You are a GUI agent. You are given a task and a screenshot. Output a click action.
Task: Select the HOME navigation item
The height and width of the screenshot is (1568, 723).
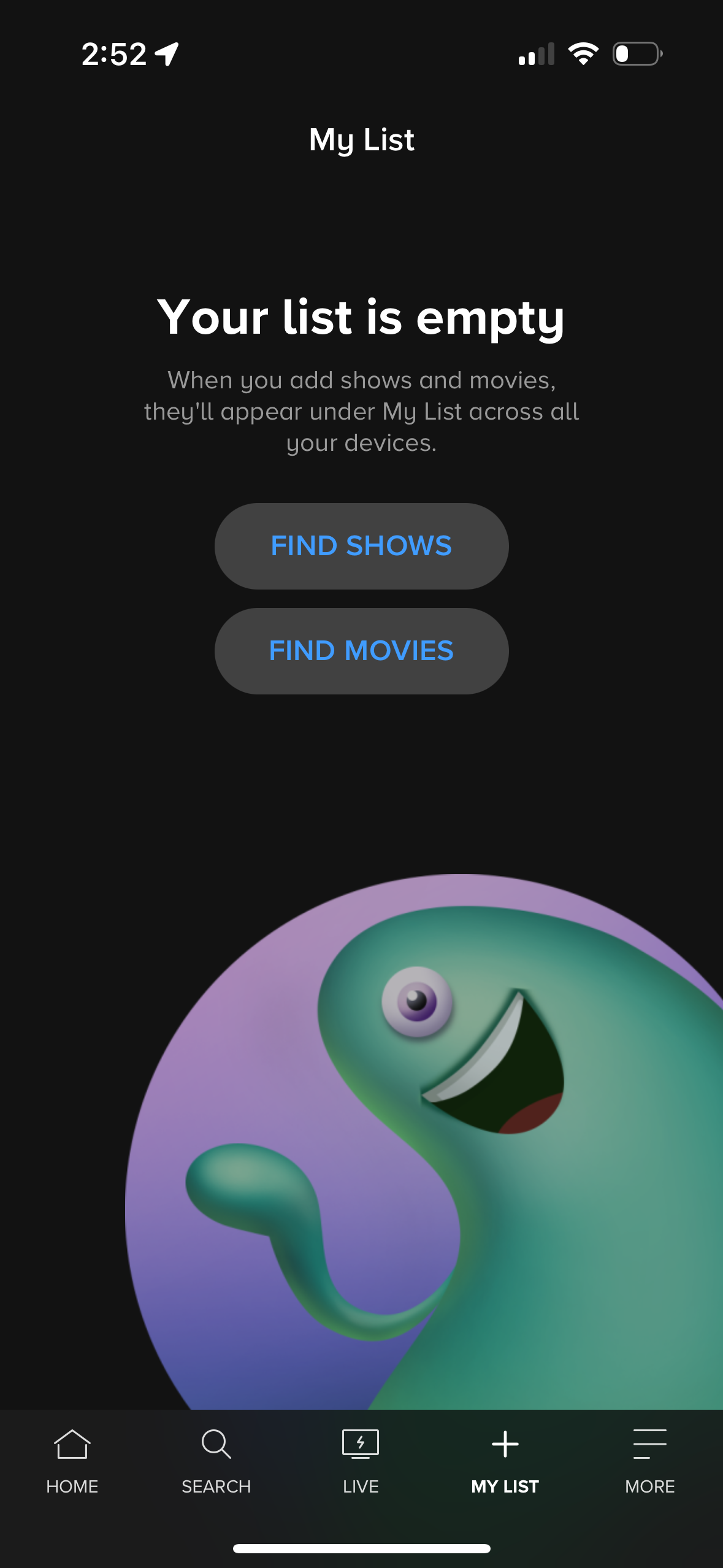(72, 1486)
